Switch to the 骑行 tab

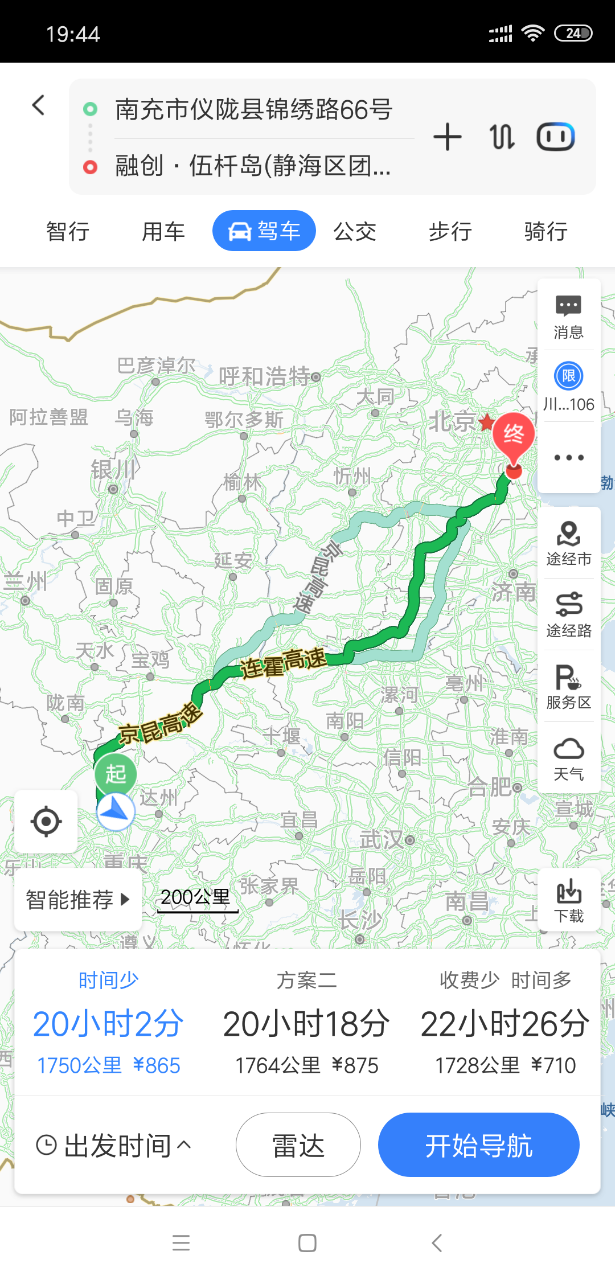click(546, 232)
